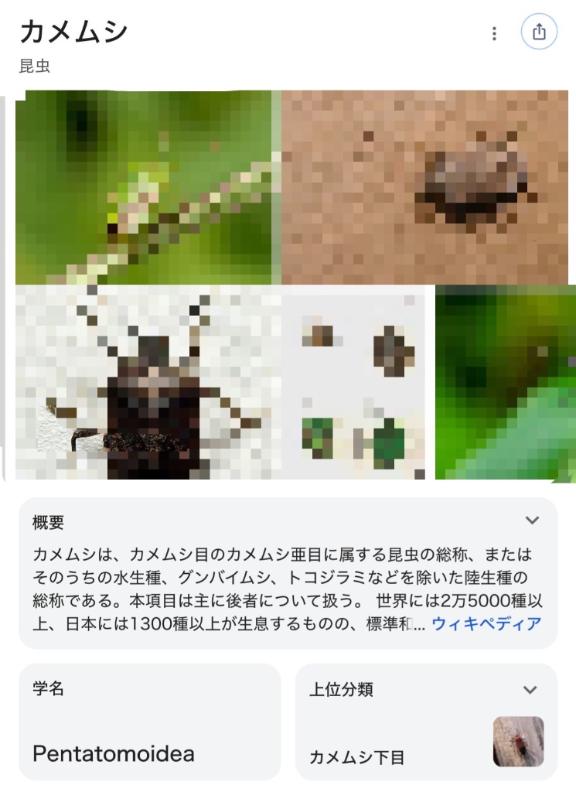Open the bottom-right green image tile
This screenshot has height=791, width=576.
(x=505, y=382)
